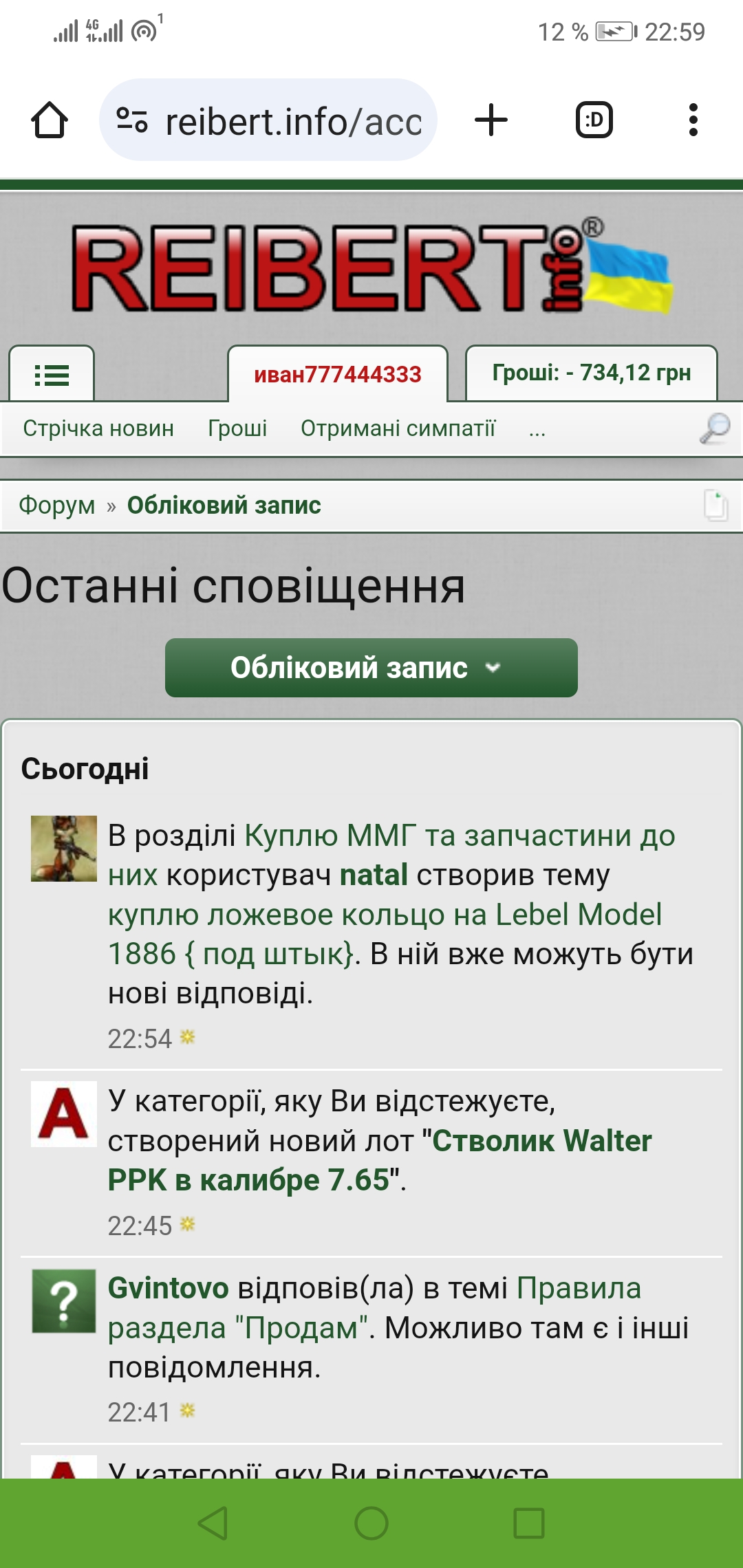This screenshot has height=1568, width=743.
Task: Open the Гроші link in submenu
Action: click(237, 428)
